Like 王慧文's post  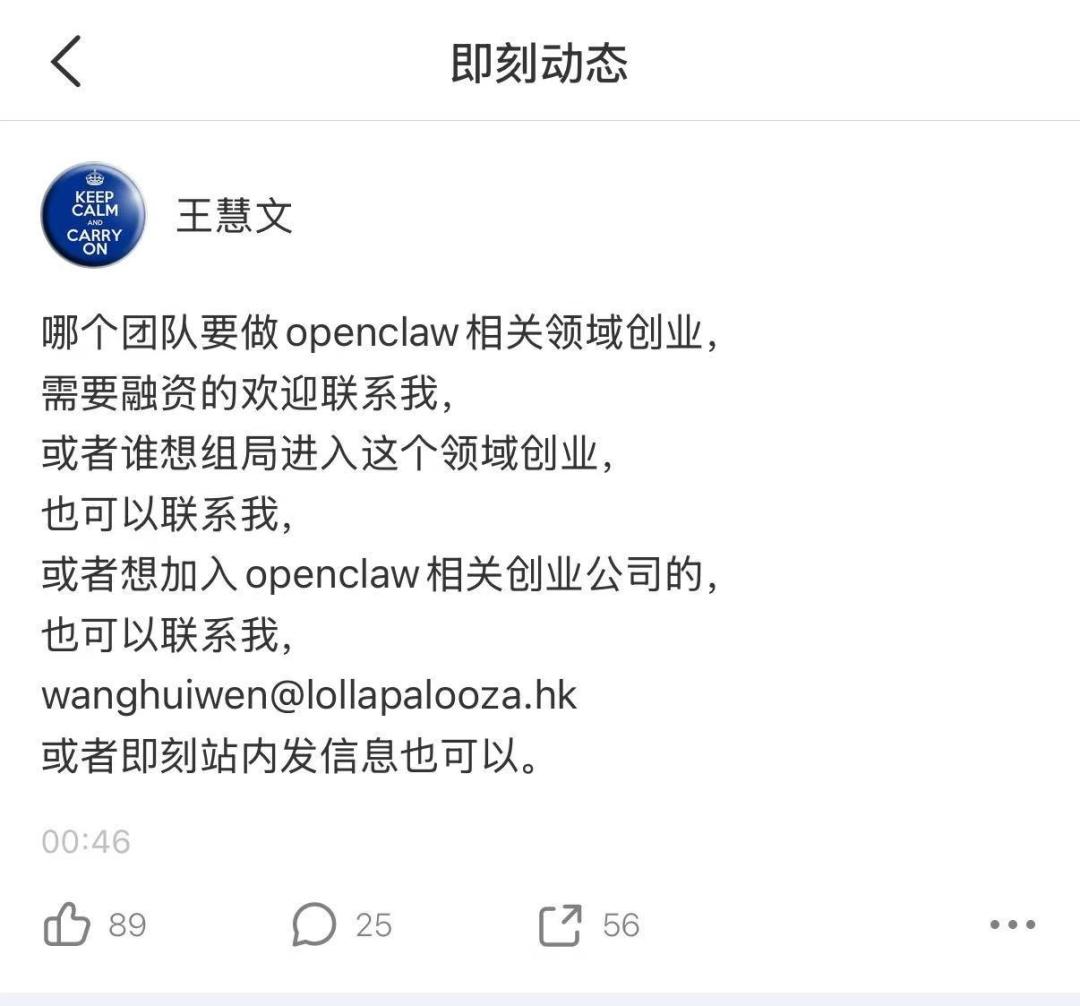pyautogui.click(x=68, y=925)
